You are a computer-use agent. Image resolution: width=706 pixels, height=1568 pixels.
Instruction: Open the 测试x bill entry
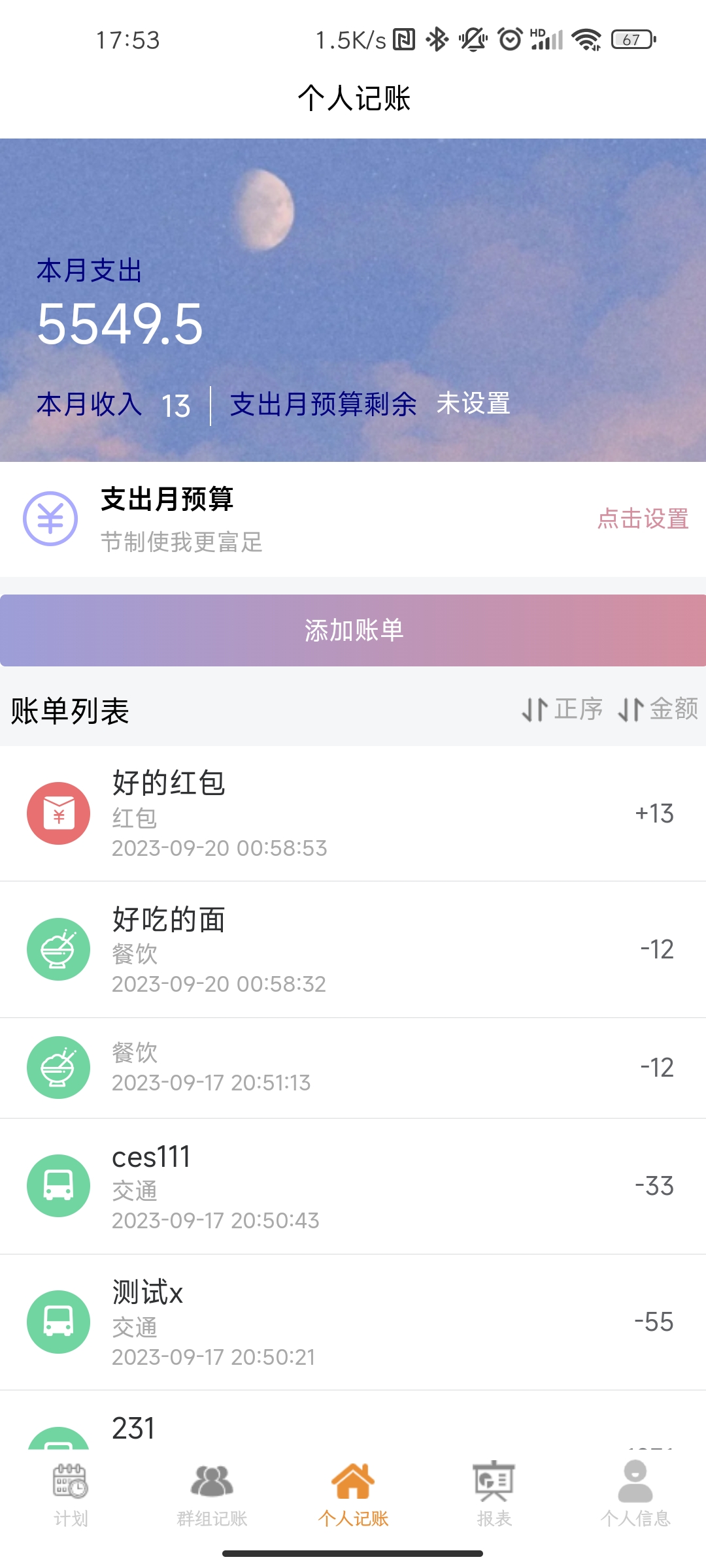pyautogui.click(x=353, y=1322)
